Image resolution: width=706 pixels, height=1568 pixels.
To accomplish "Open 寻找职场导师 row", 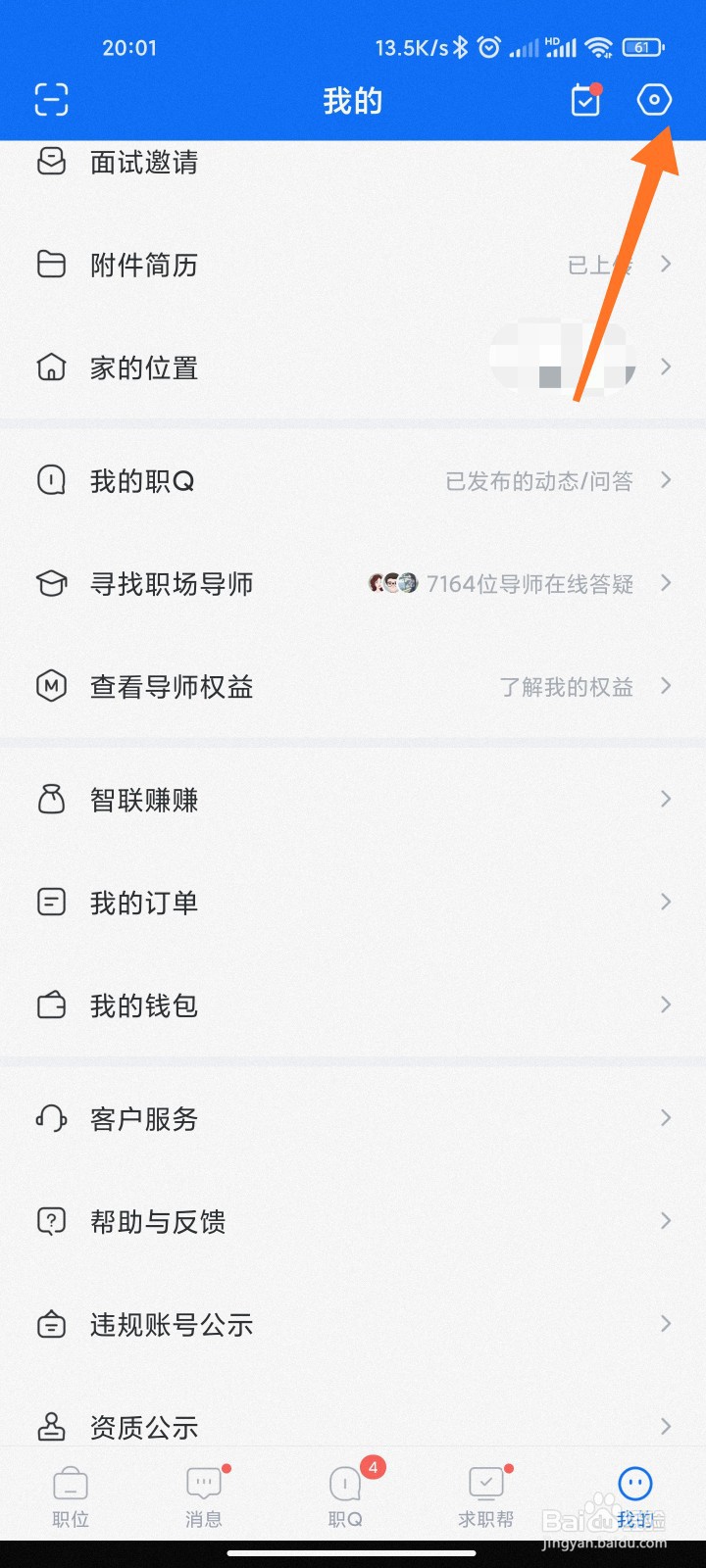I will tap(172, 584).
